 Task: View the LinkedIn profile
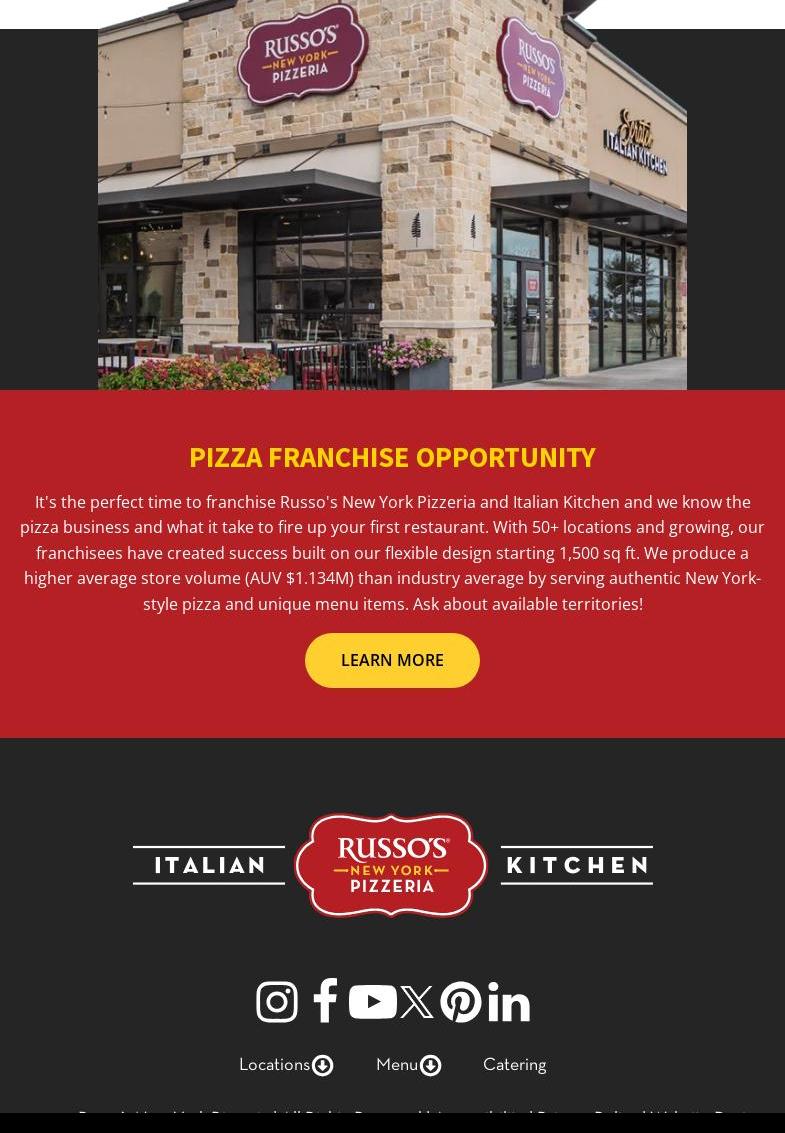pyautogui.click(x=509, y=1002)
